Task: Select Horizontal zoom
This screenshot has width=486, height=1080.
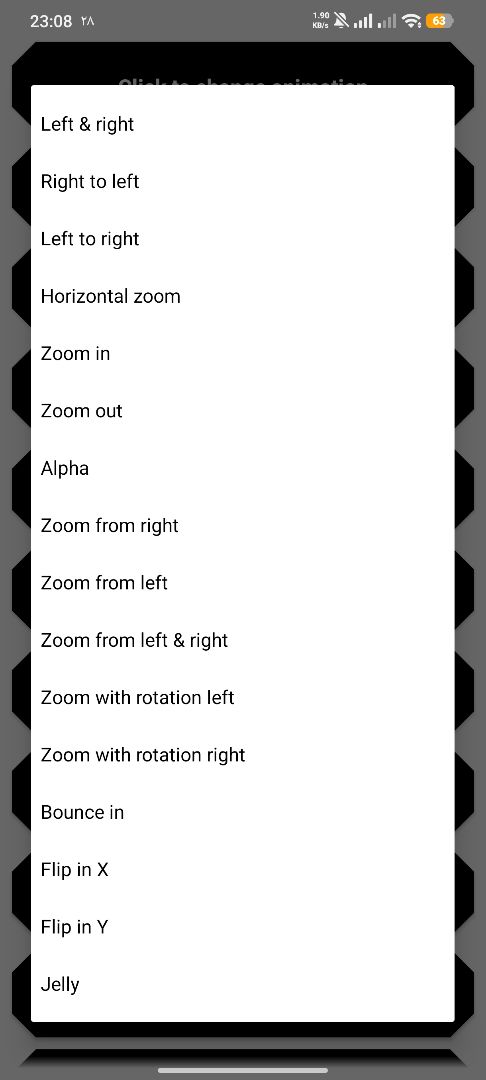Action: tap(242, 297)
